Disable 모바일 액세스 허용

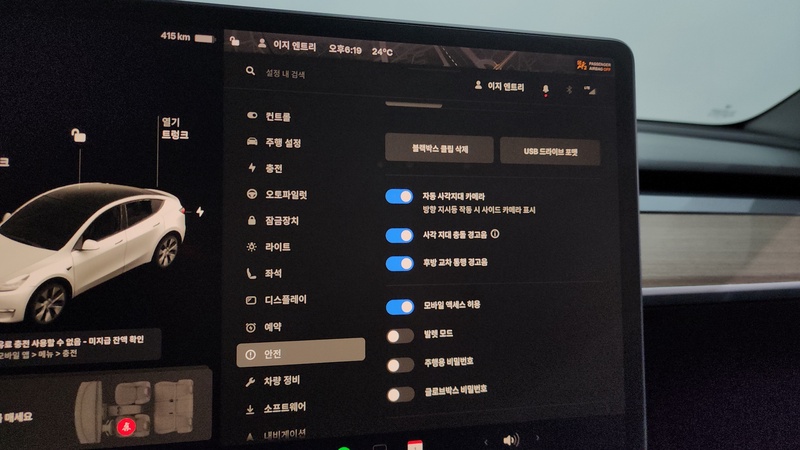[400, 306]
